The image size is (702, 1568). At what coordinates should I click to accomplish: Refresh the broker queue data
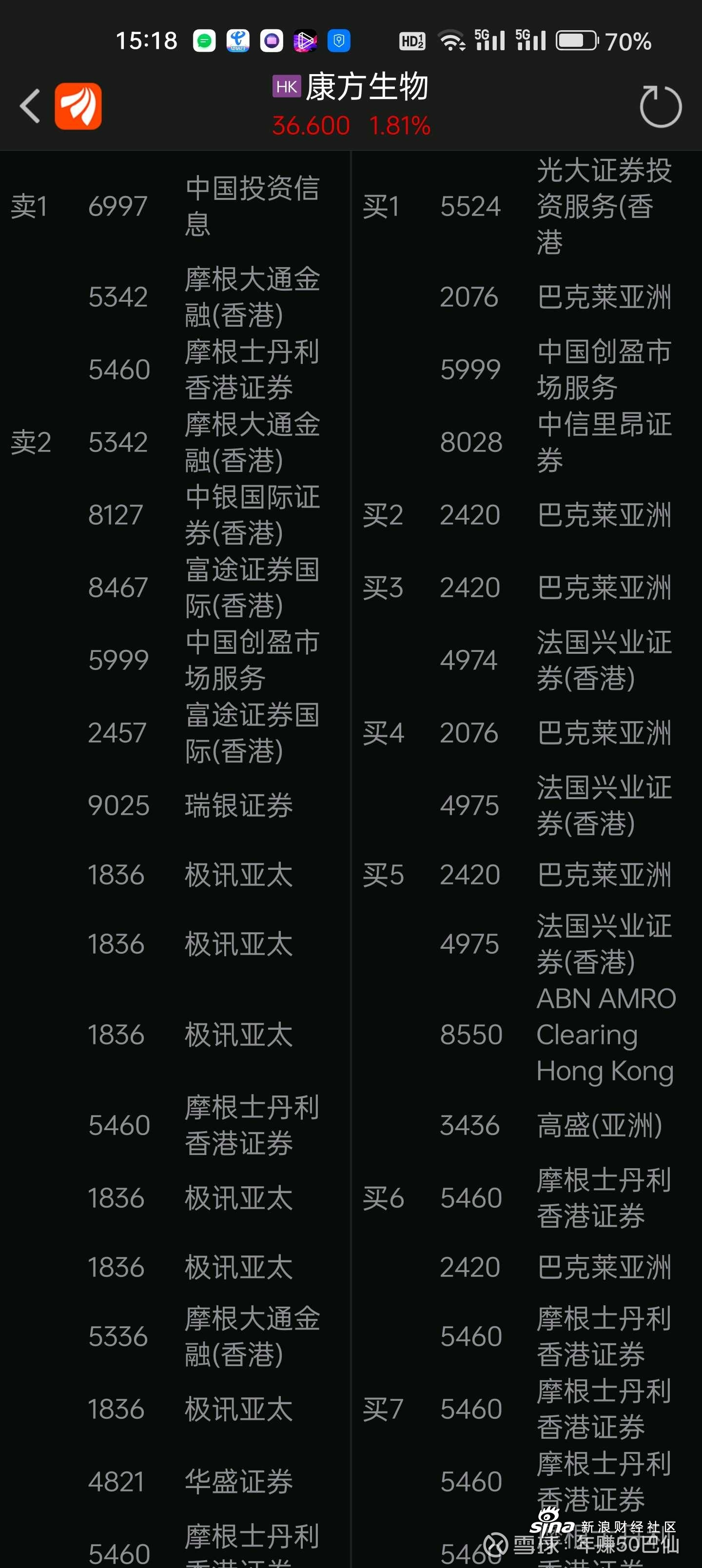[x=661, y=106]
